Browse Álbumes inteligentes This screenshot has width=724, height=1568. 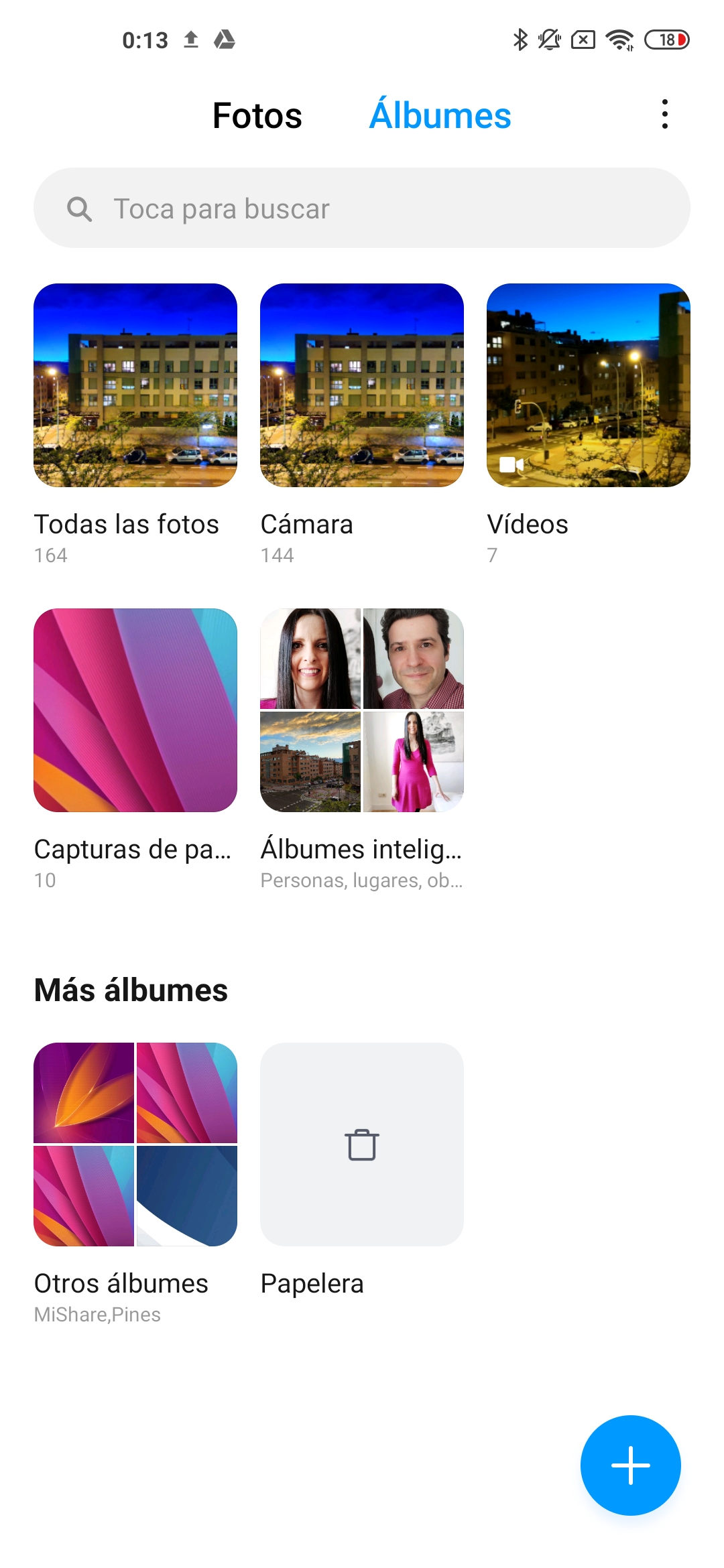(362, 710)
